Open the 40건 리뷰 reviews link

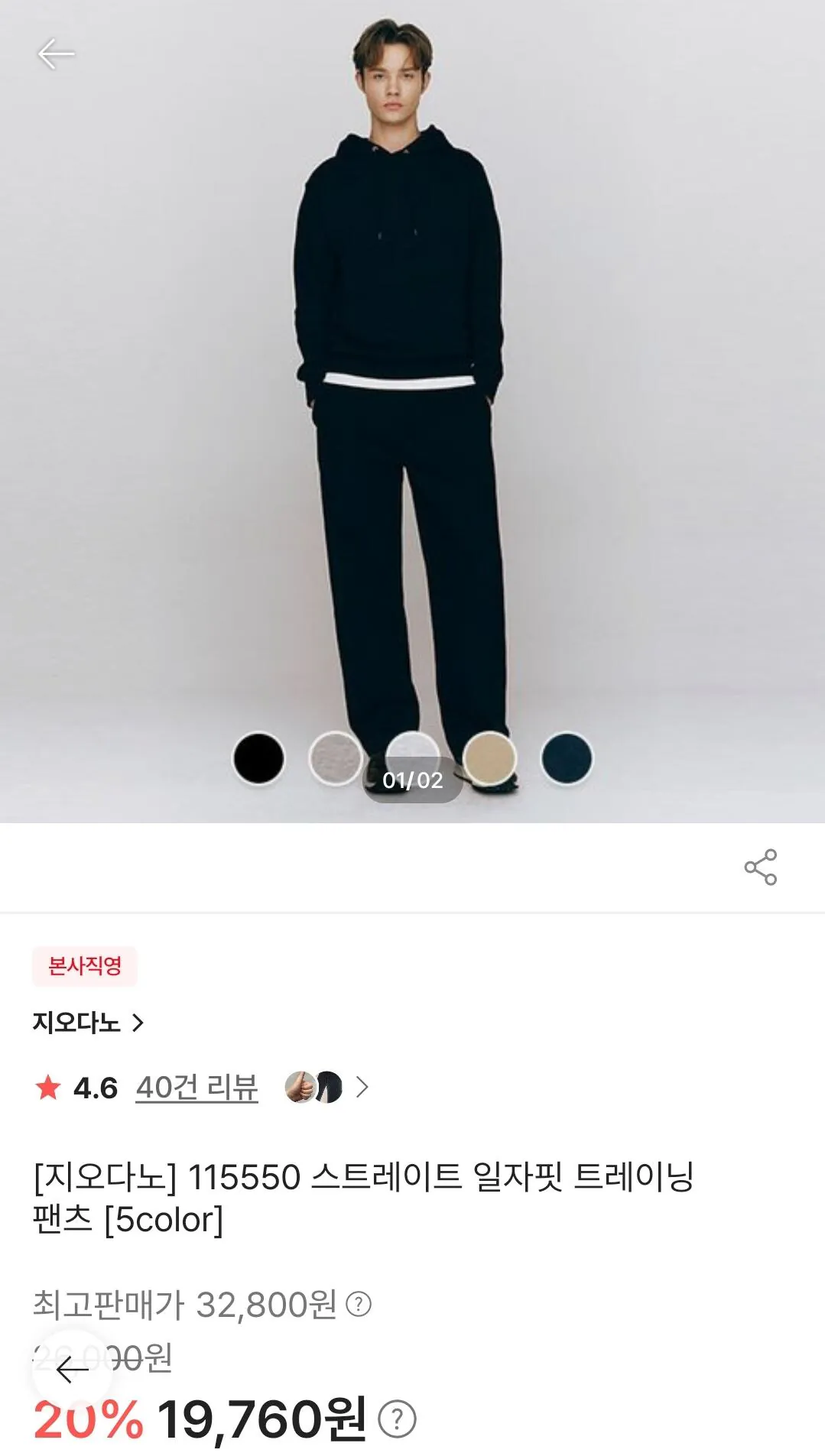[x=197, y=1088]
